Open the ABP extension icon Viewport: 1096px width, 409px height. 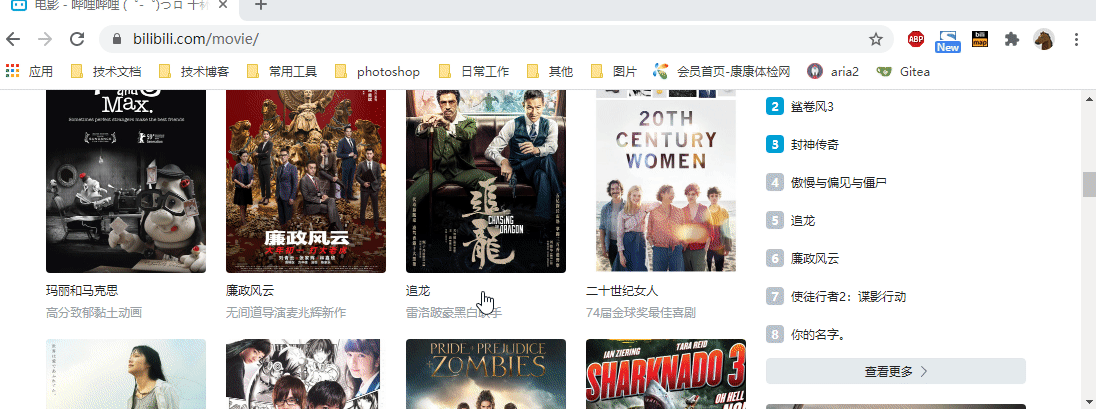tap(916, 39)
